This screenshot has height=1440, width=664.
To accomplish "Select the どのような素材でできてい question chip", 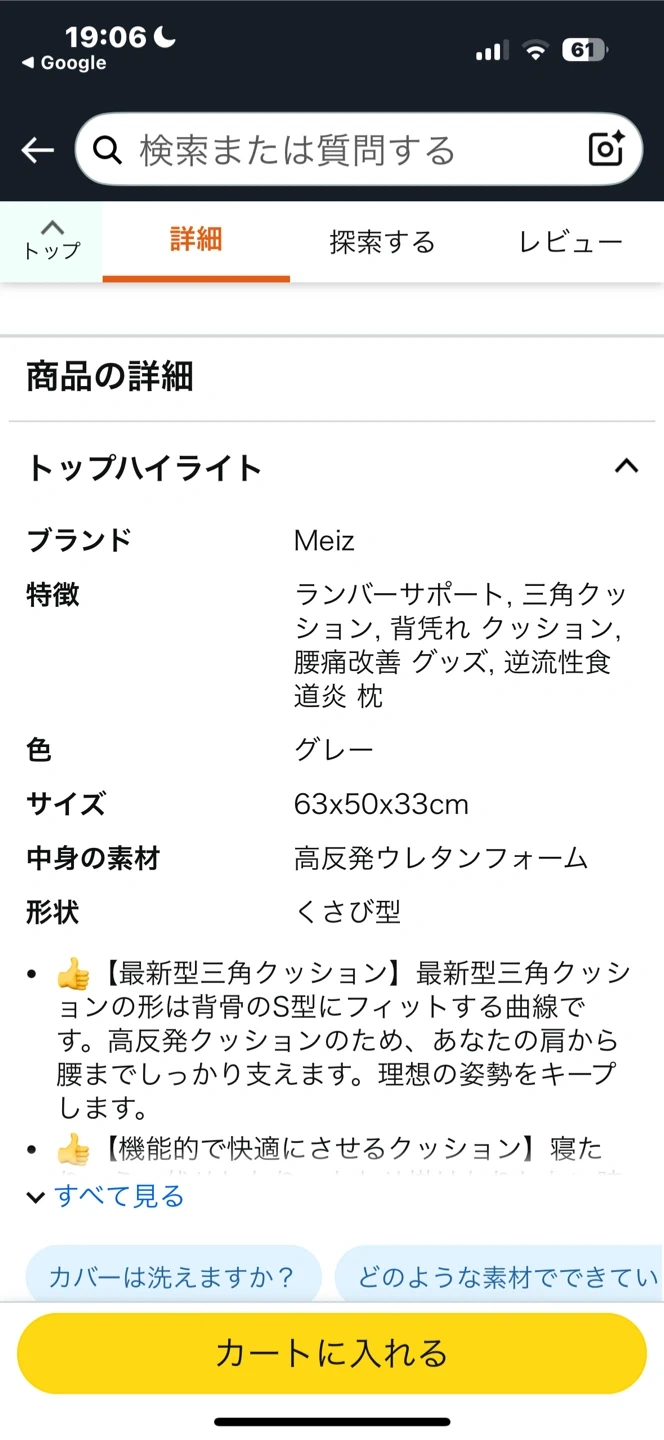I will point(500,1277).
